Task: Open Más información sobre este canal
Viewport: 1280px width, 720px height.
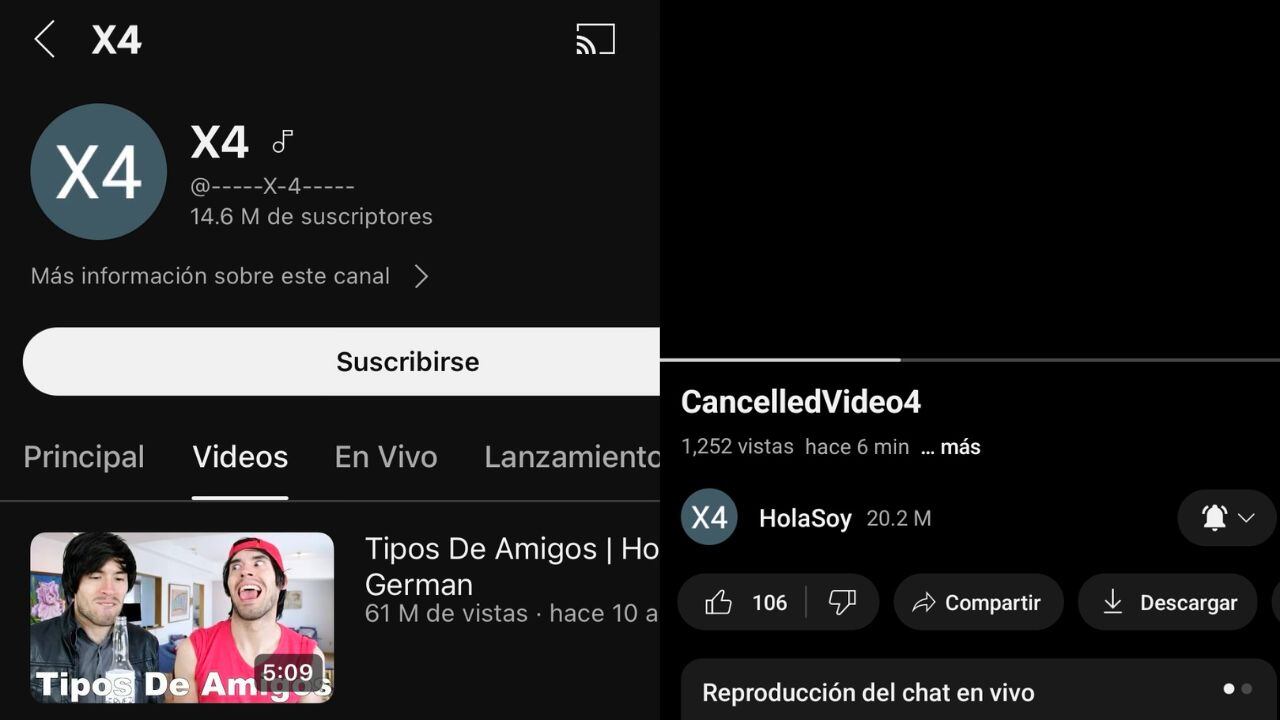Action: (x=230, y=276)
